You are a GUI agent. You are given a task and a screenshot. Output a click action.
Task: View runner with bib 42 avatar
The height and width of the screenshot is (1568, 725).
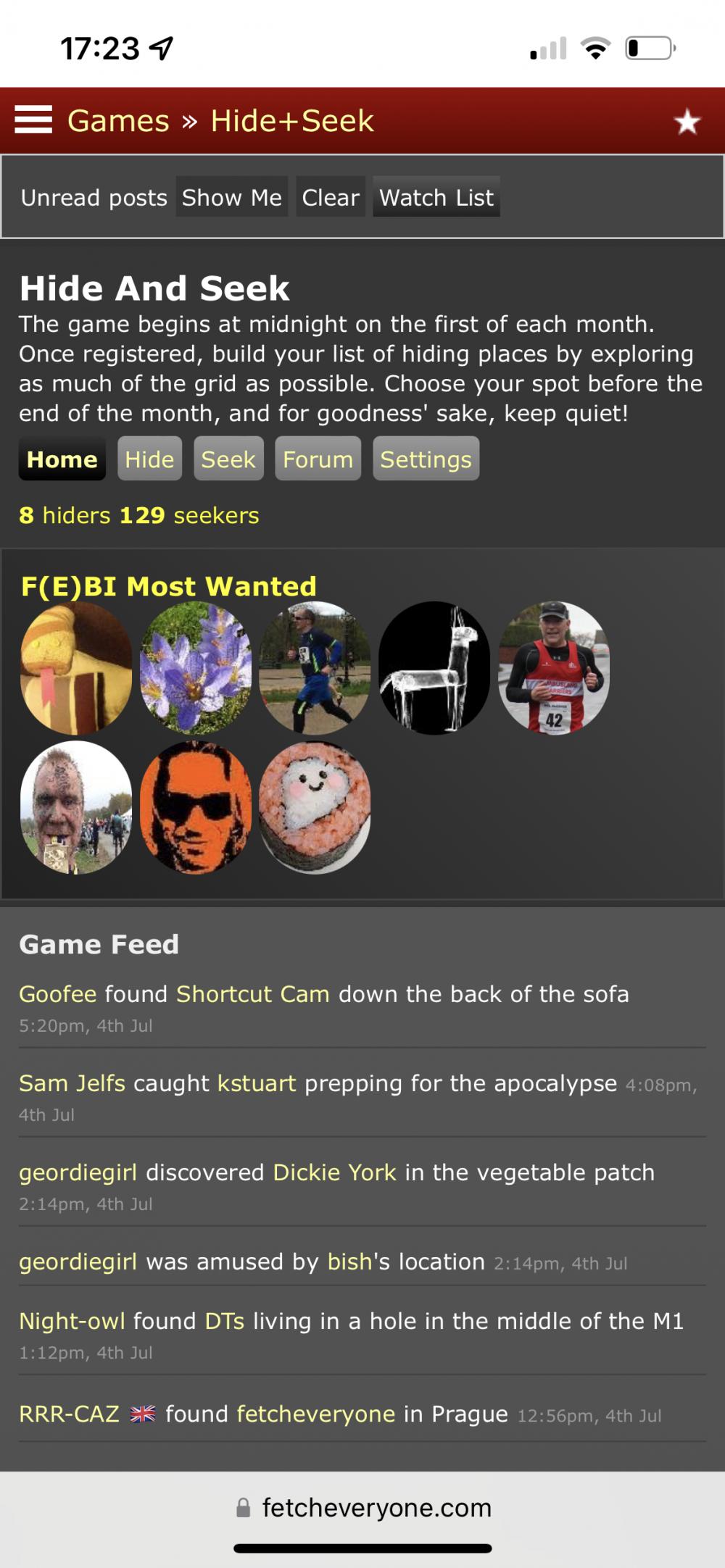tap(554, 667)
